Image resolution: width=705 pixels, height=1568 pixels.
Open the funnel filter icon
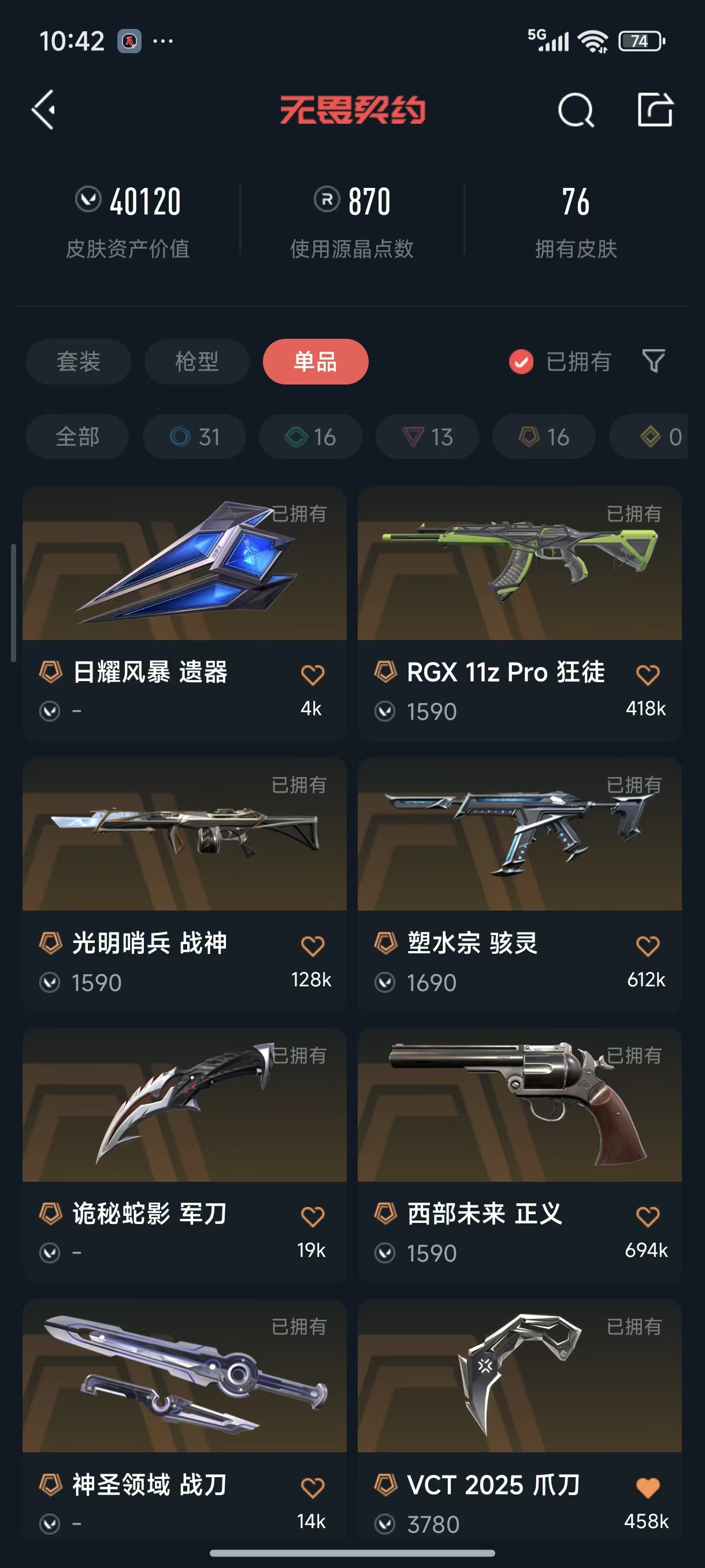(654, 361)
